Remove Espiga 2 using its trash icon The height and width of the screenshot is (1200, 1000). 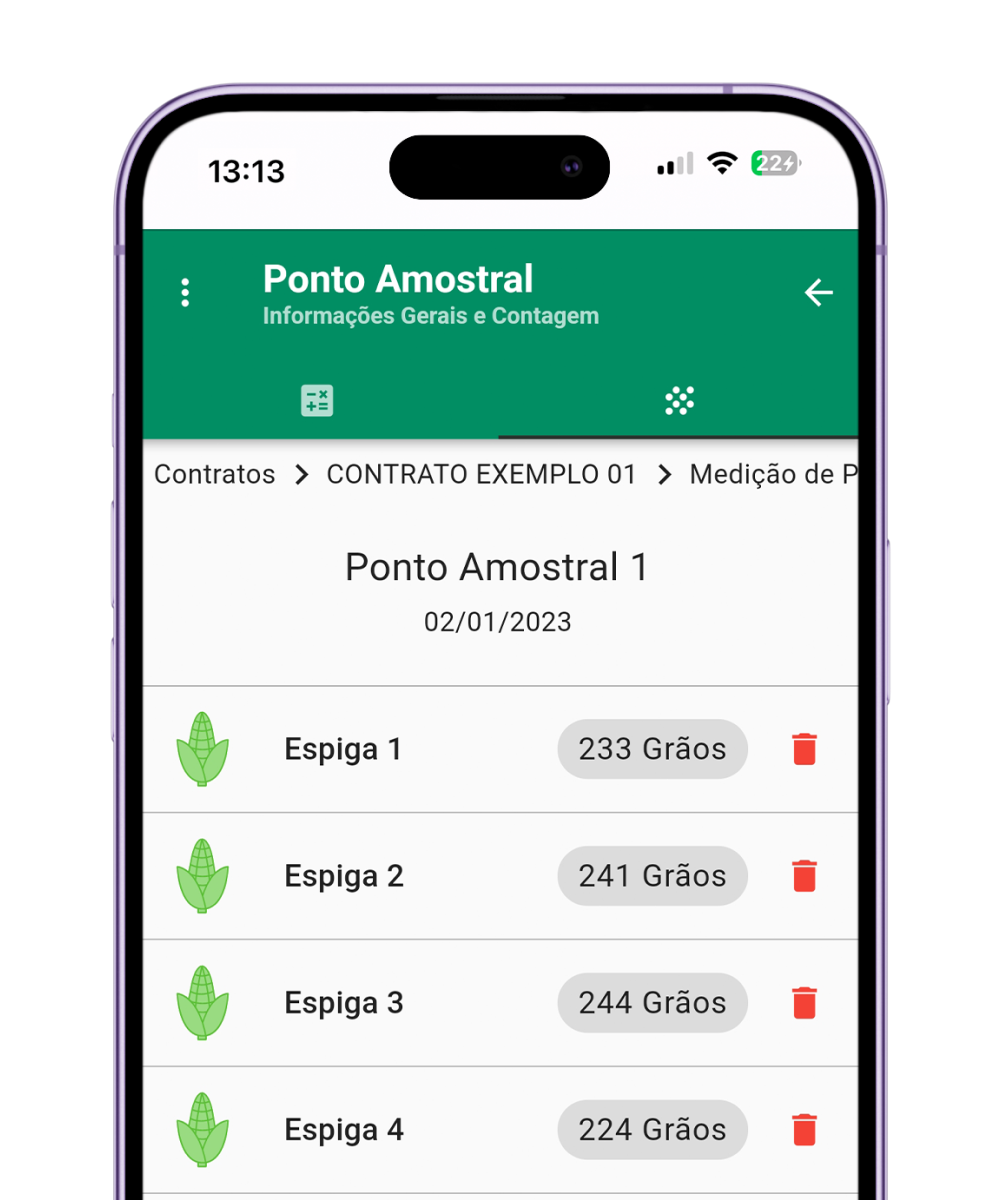tap(804, 876)
